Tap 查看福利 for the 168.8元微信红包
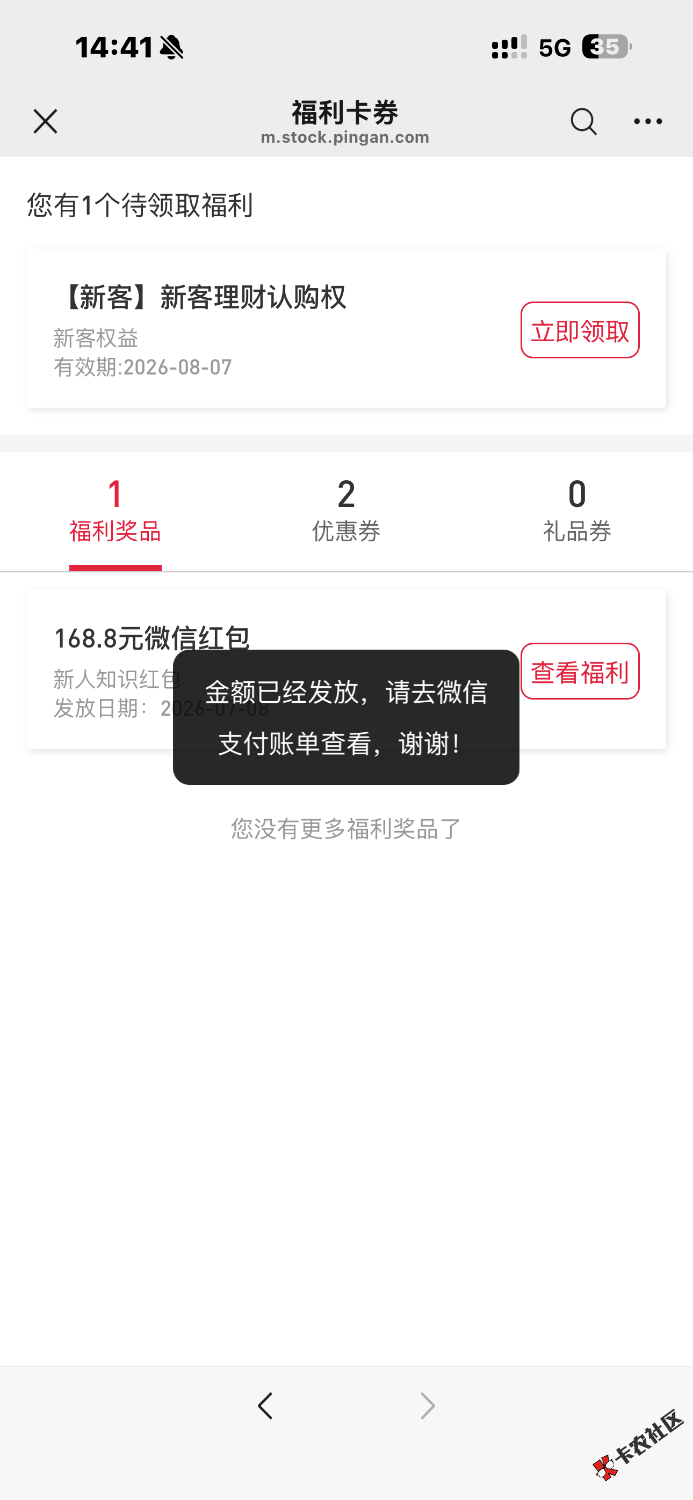The image size is (693, 1500). click(x=580, y=671)
